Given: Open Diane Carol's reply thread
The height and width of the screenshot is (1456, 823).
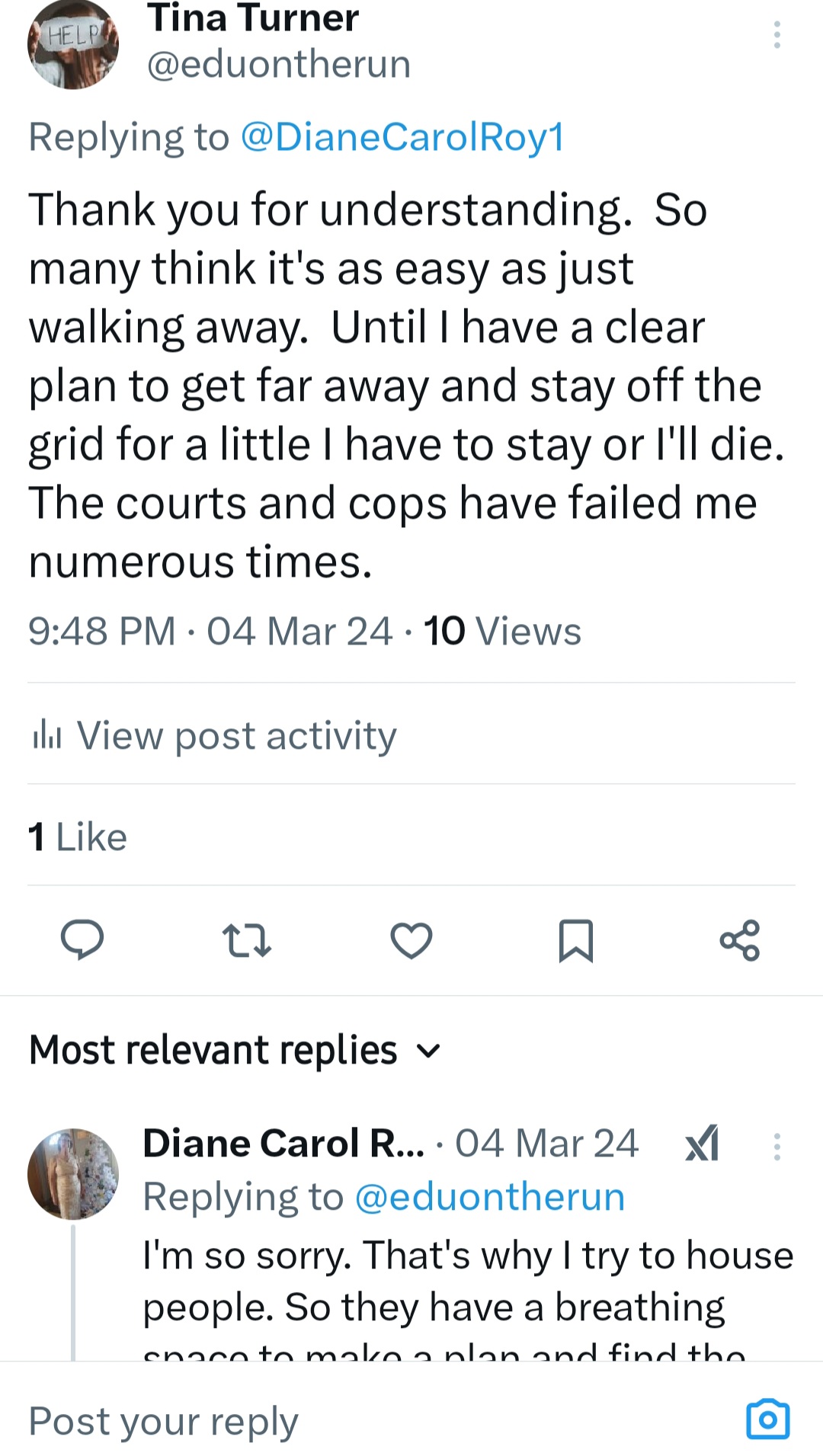Looking at the screenshot, I should click(467, 1282).
